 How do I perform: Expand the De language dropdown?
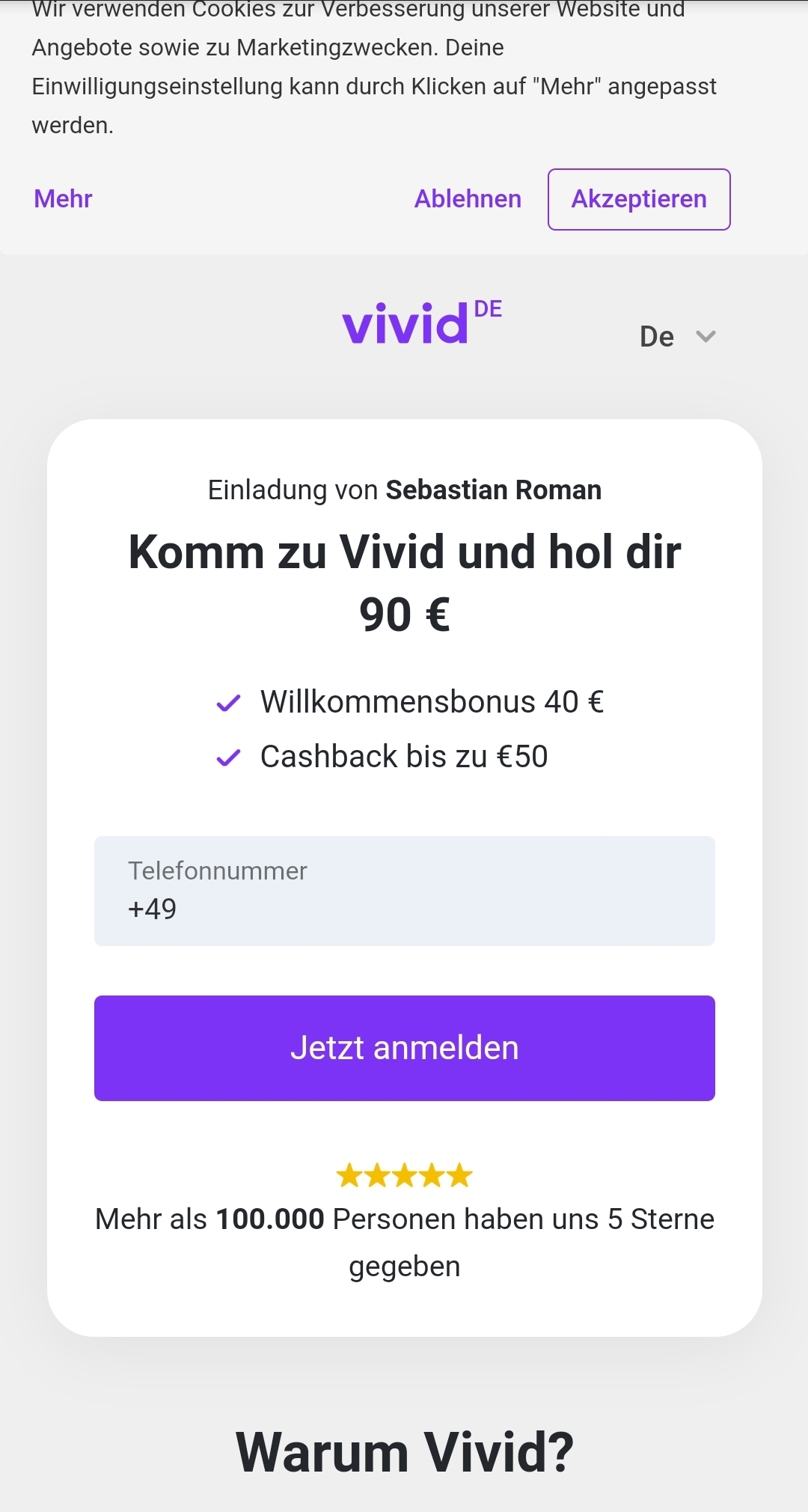pos(678,337)
